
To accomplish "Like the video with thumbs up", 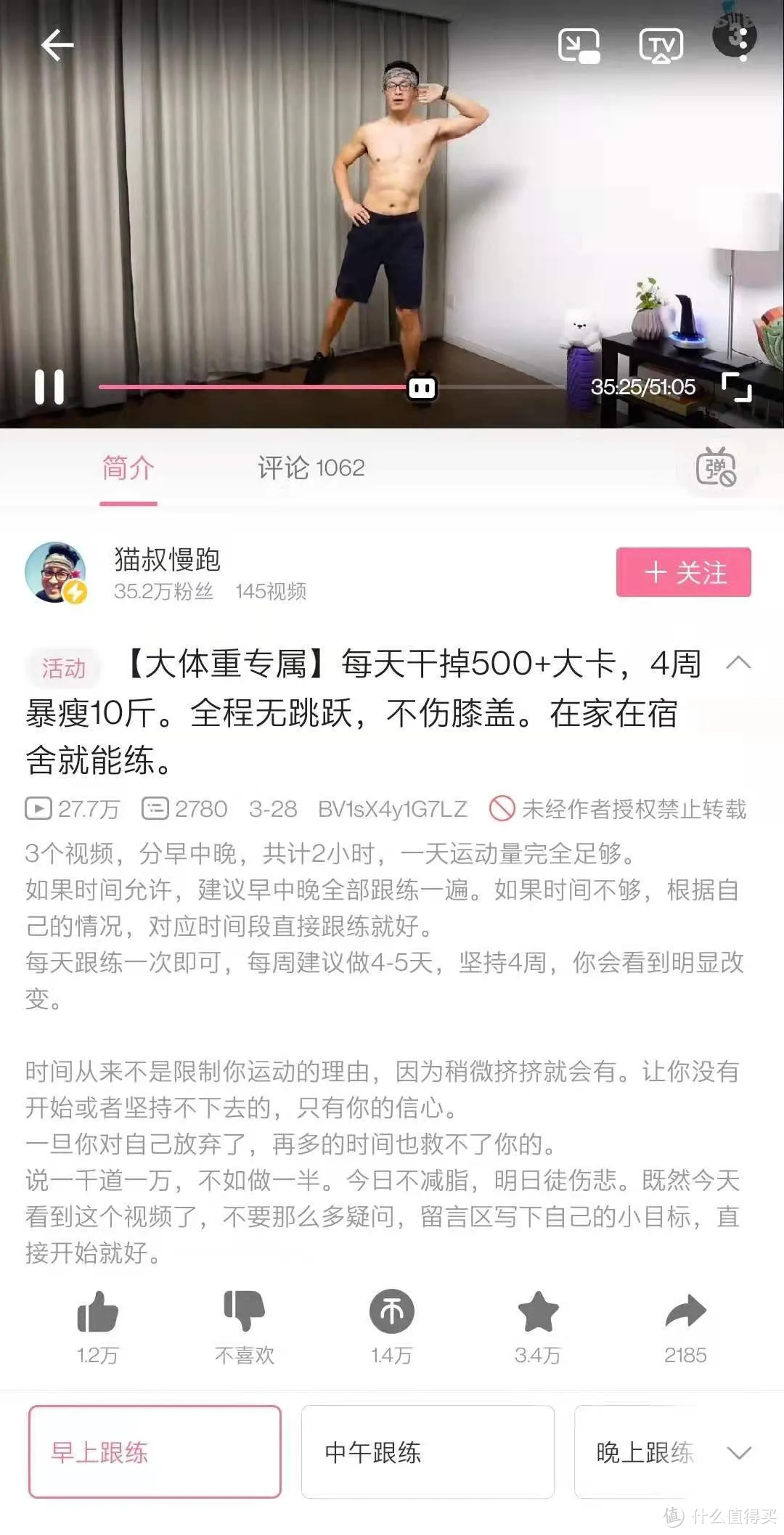I will 97,1312.
